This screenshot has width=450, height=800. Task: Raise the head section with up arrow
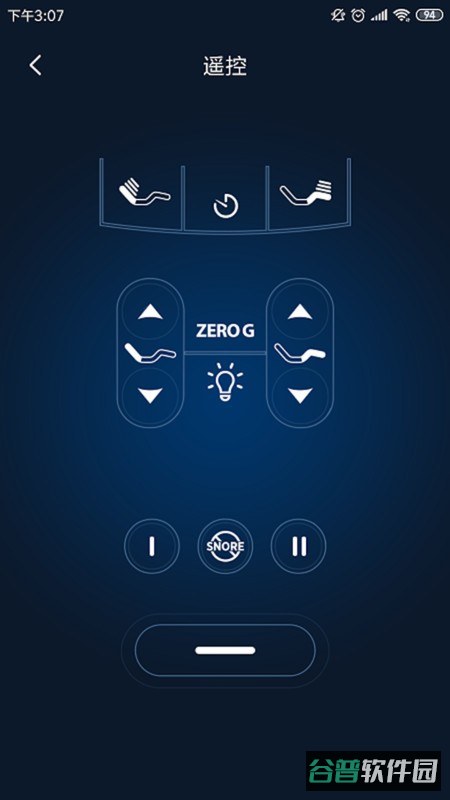pos(151,312)
